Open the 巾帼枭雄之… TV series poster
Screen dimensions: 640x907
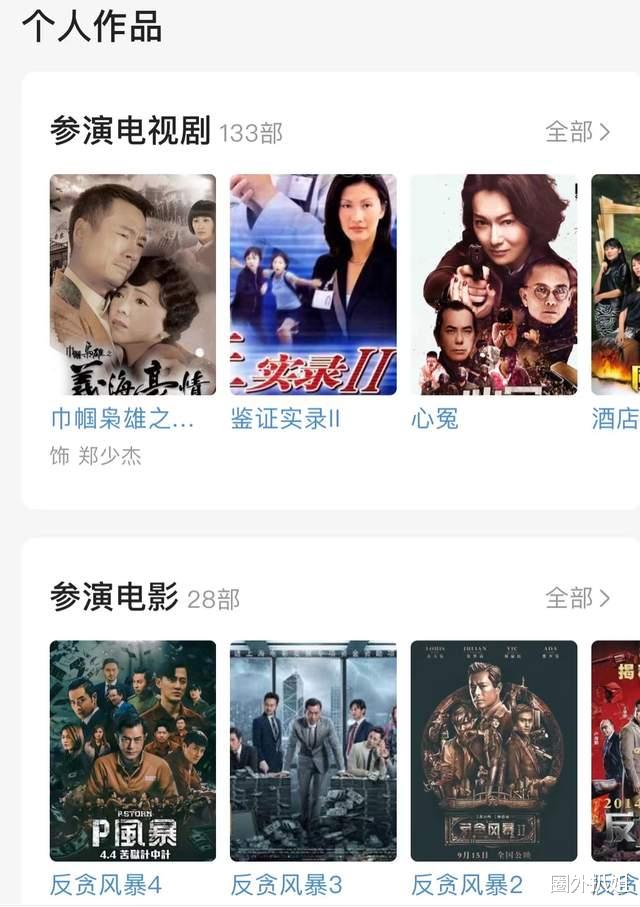(133, 285)
